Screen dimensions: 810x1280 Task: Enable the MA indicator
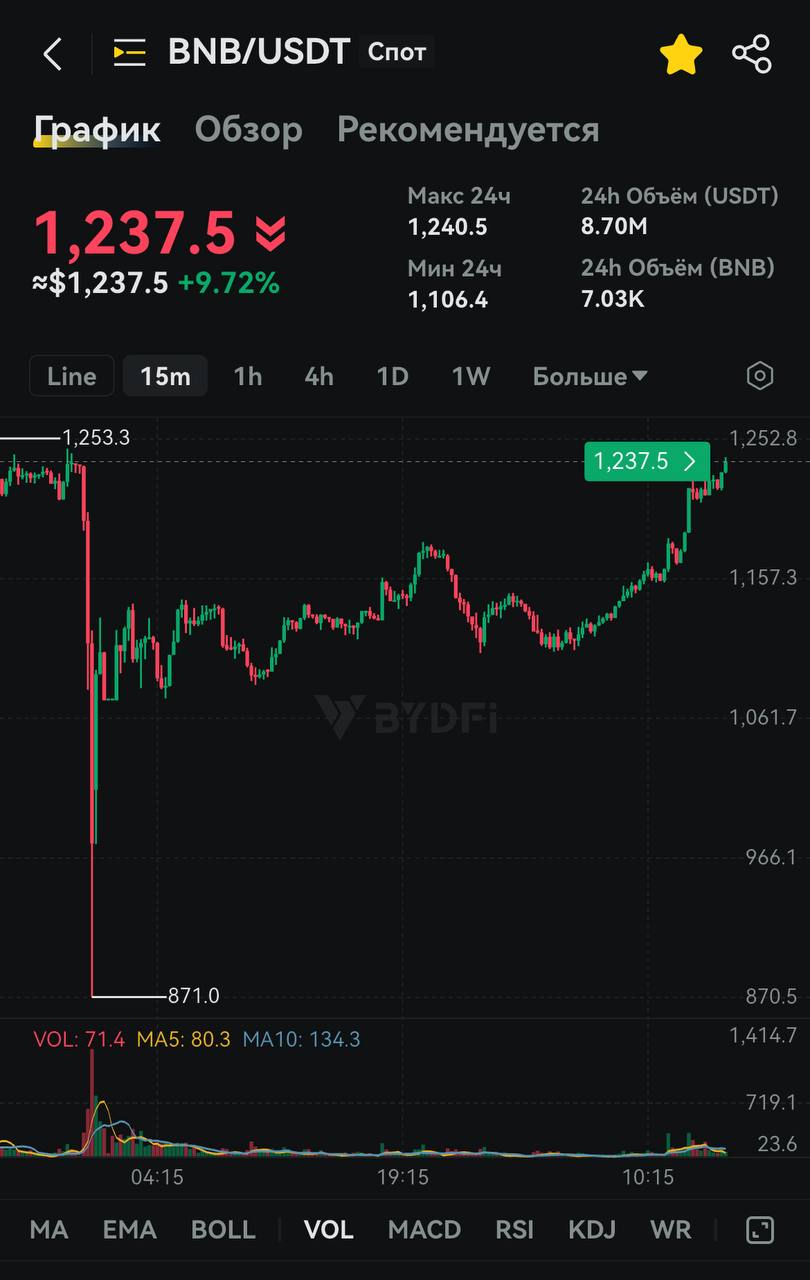[x=49, y=1229]
